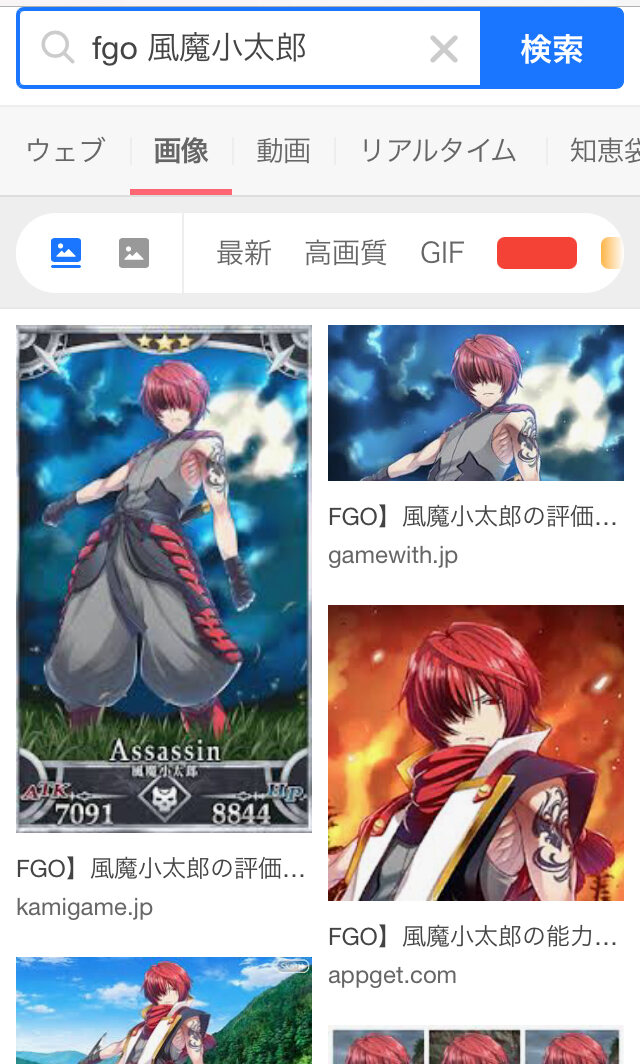Apply the 高画質 filter
Screen dimensions: 640x1064
tap(345, 253)
